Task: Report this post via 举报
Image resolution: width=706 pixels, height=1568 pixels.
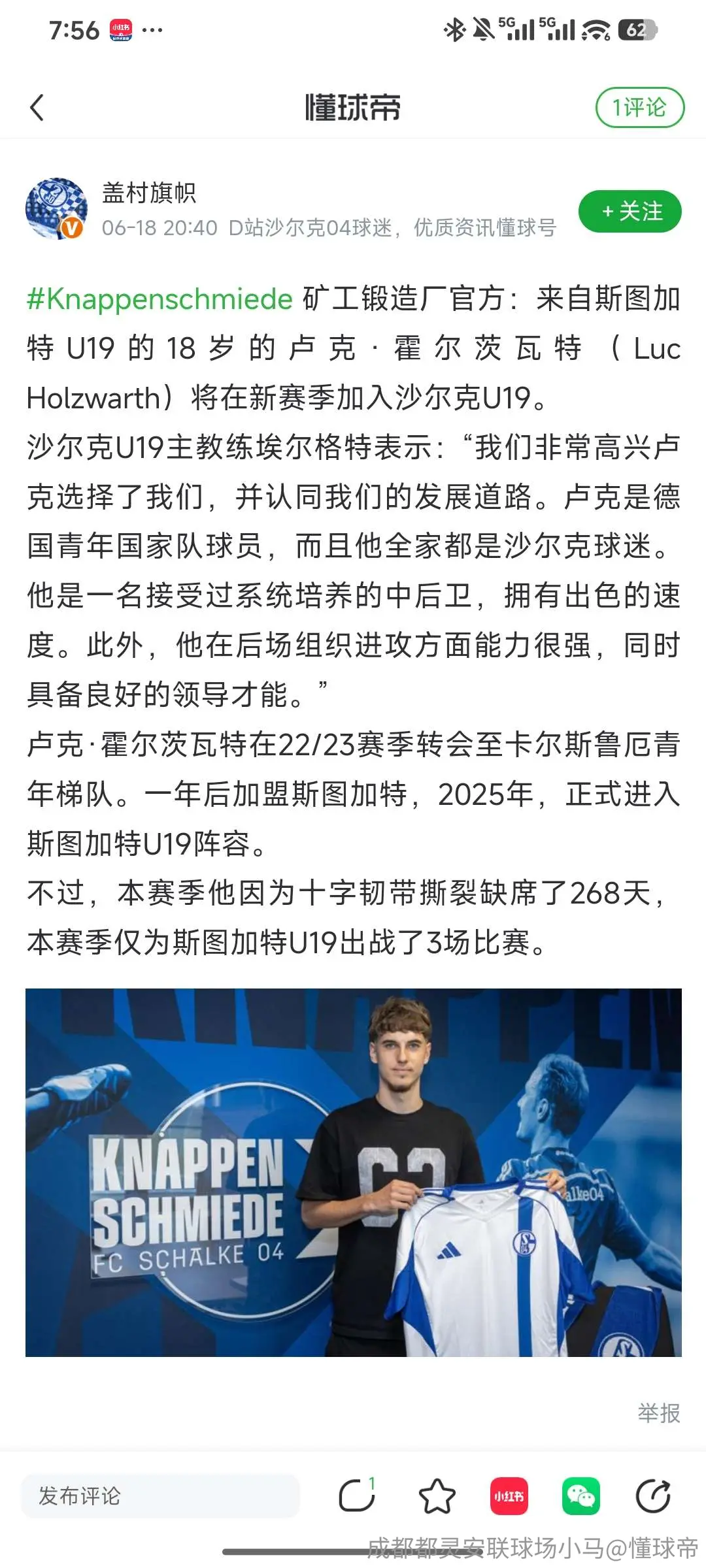Action: (x=659, y=1413)
